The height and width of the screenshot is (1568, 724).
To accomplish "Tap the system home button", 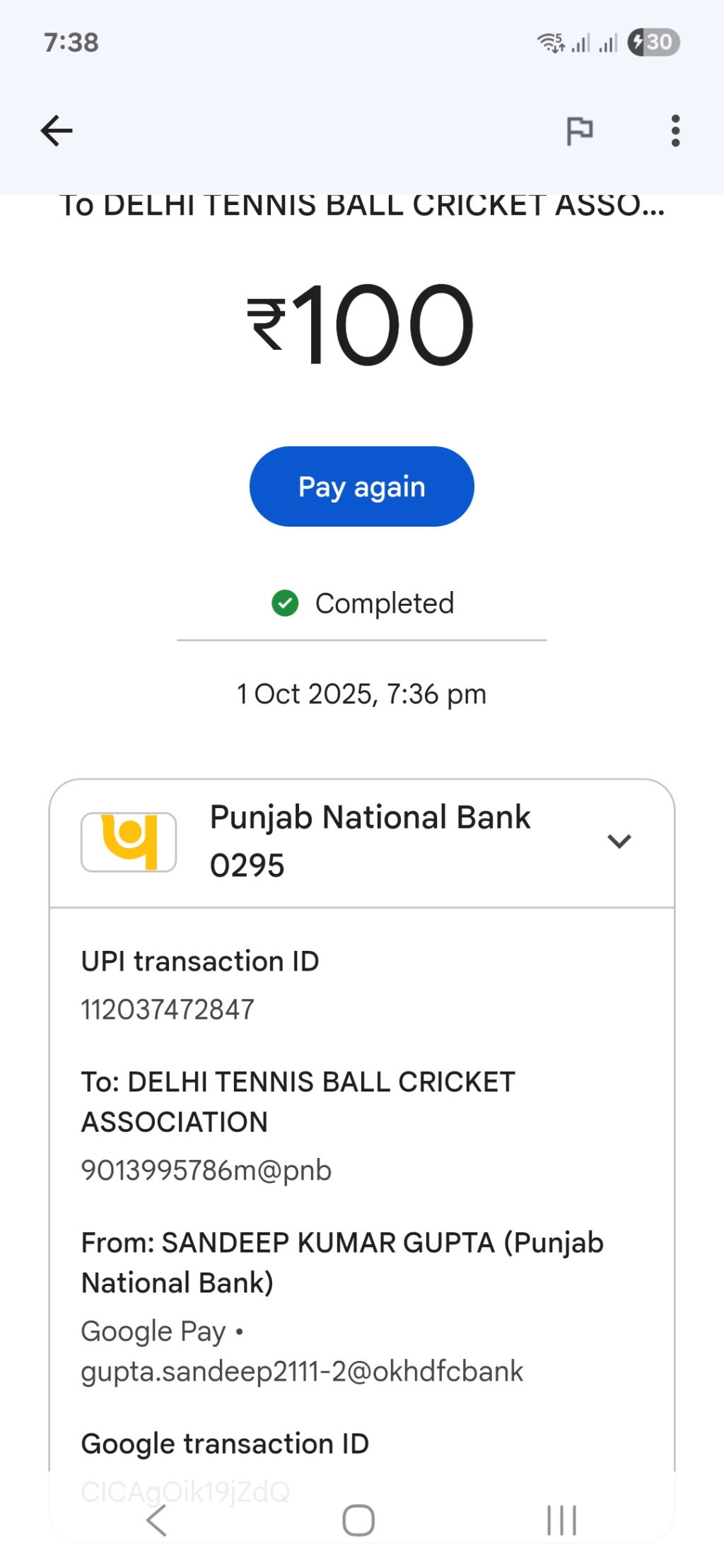I will [x=358, y=1520].
